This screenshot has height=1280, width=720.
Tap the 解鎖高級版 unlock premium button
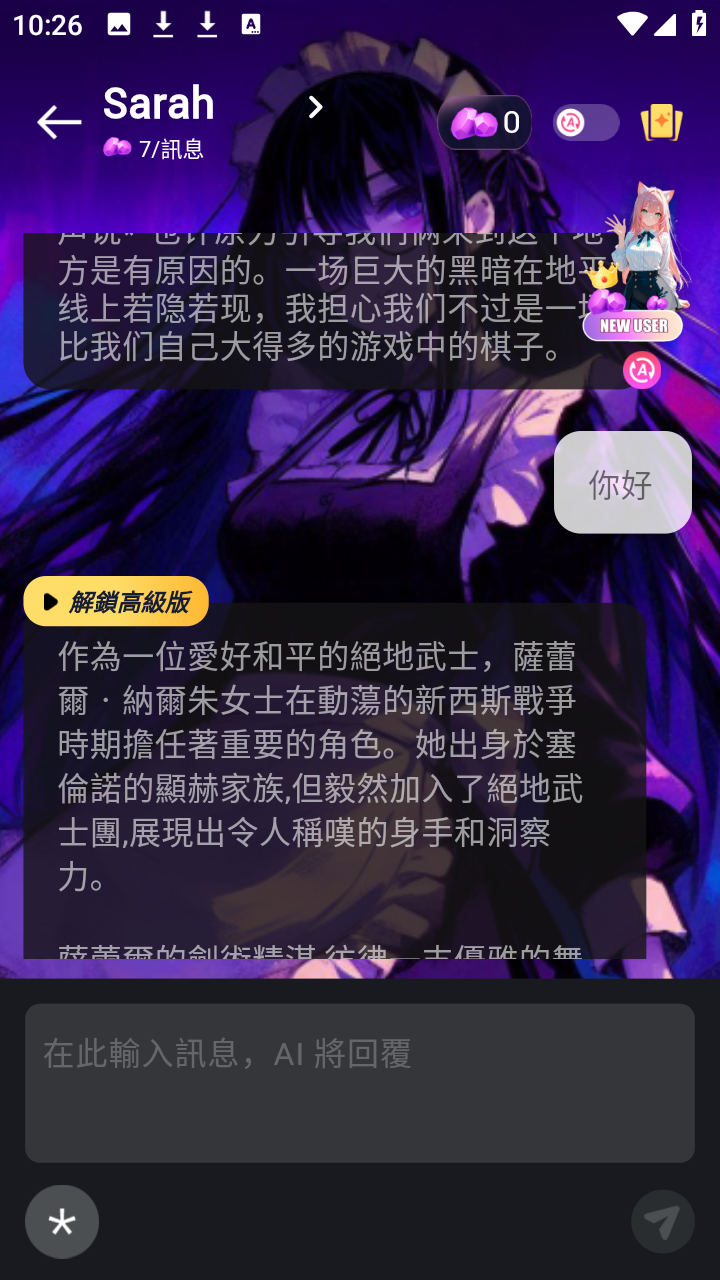tap(116, 602)
